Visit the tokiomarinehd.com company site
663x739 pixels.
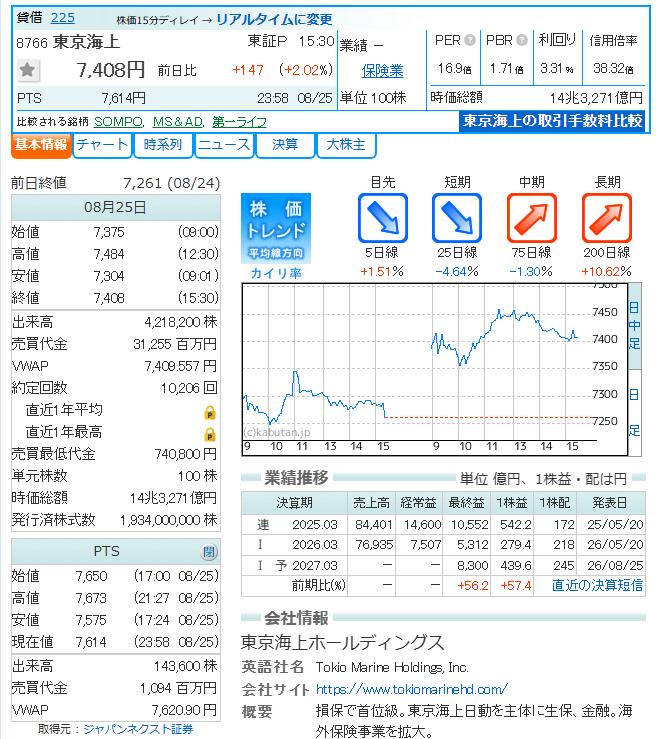pos(411,689)
